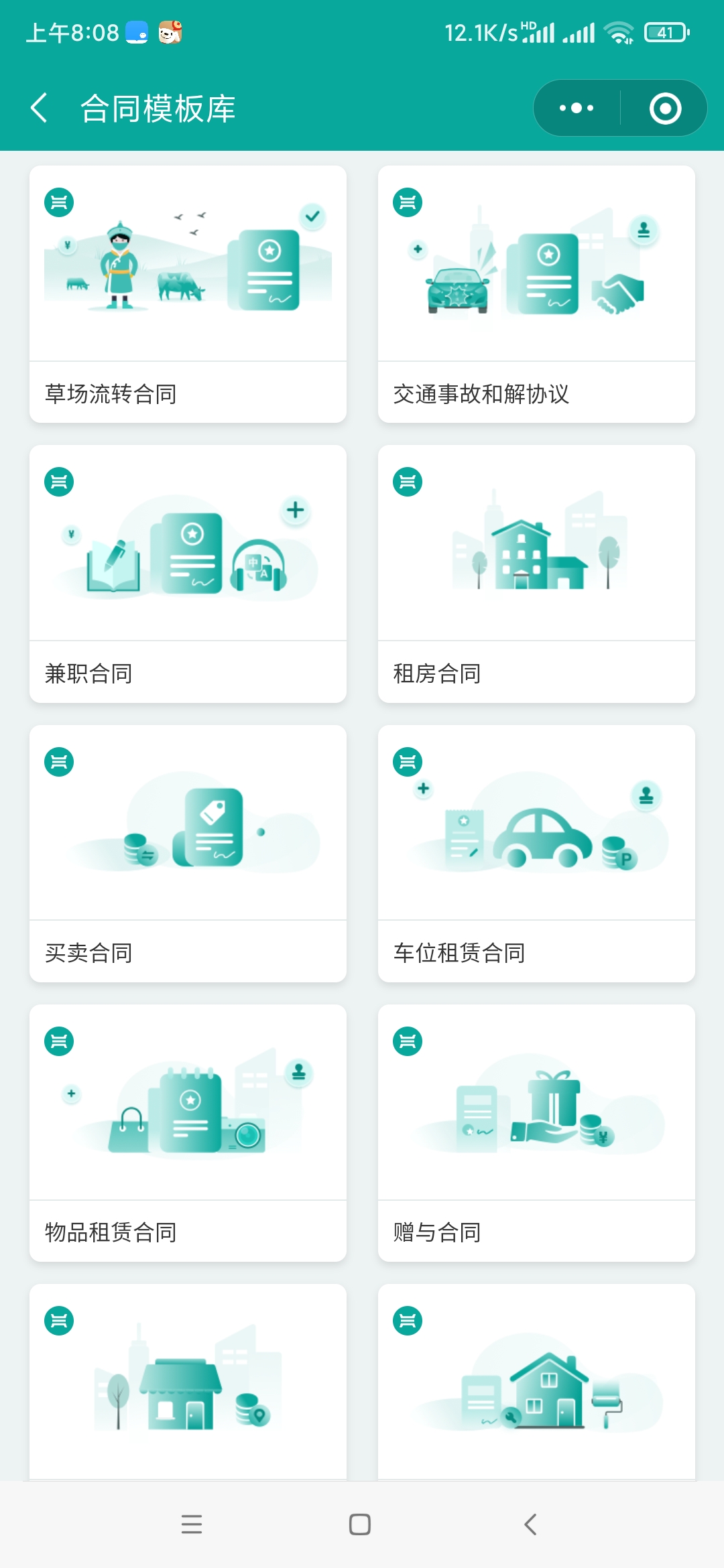
Task: Open the 草场流转合同 template
Action: (x=188, y=295)
